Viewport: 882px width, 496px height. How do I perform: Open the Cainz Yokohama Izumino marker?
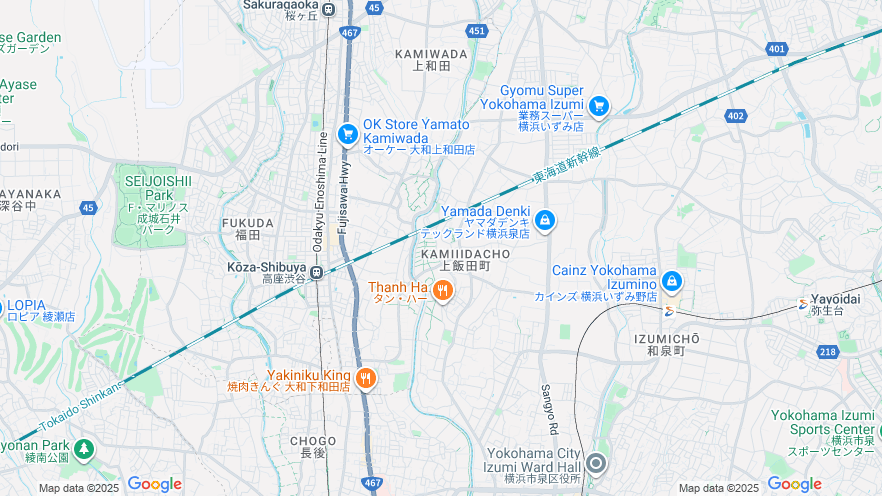(x=671, y=282)
